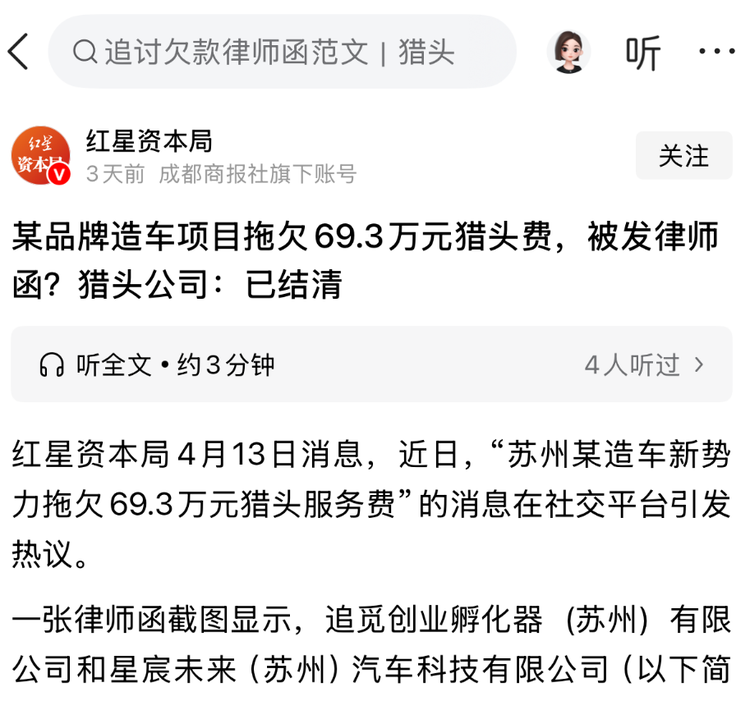Tap 听 to listen to the article

[x=643, y=52]
